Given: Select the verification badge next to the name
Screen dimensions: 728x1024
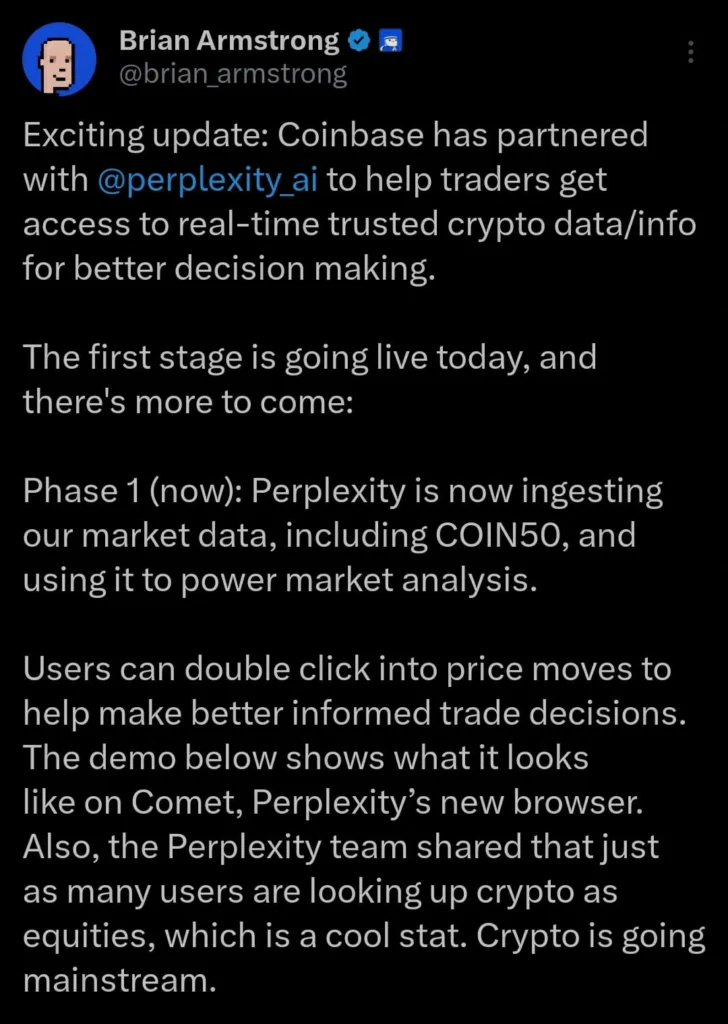Looking at the screenshot, I should [x=357, y=41].
